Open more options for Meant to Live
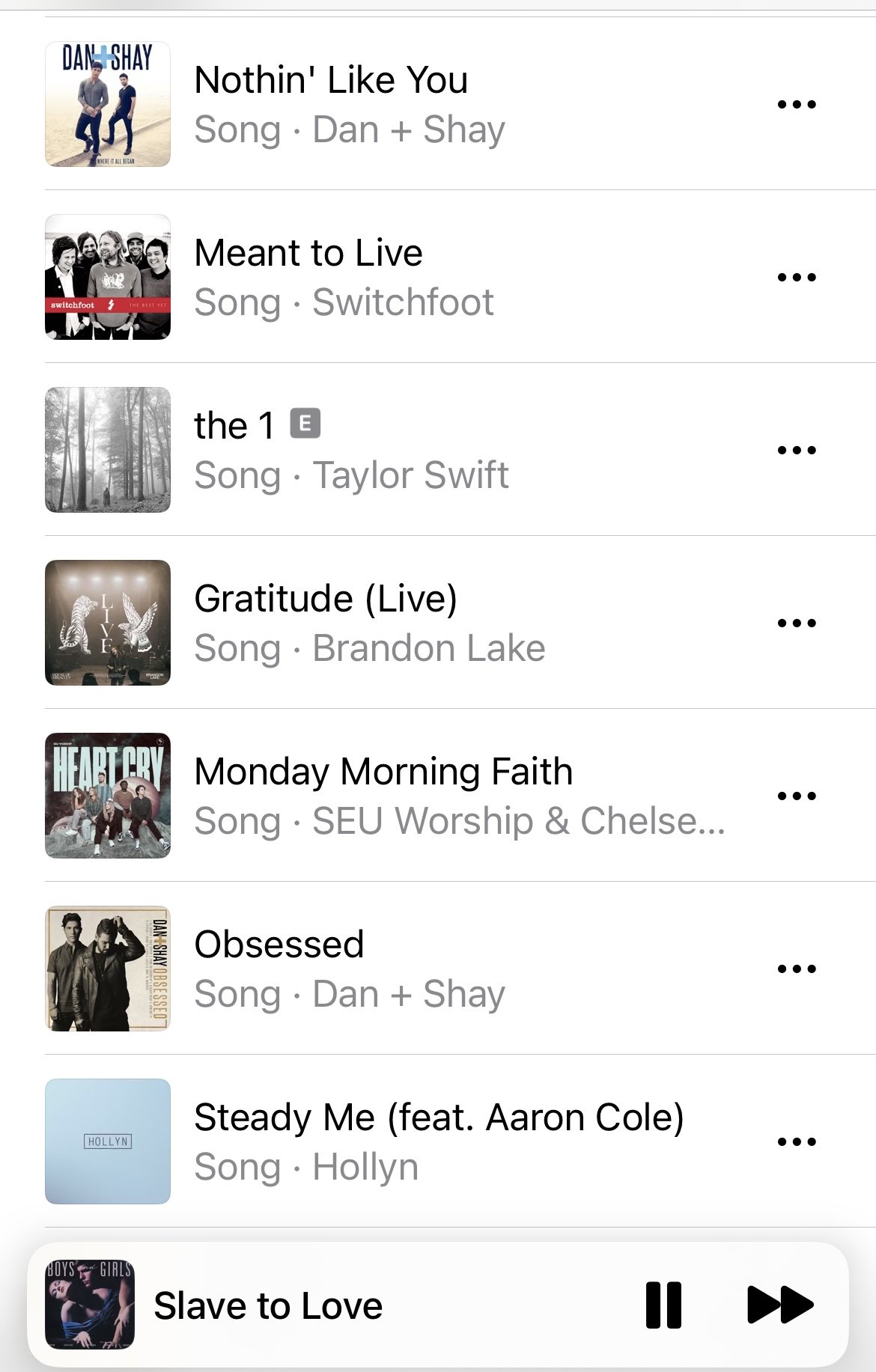Image resolution: width=876 pixels, height=1372 pixels. (796, 278)
